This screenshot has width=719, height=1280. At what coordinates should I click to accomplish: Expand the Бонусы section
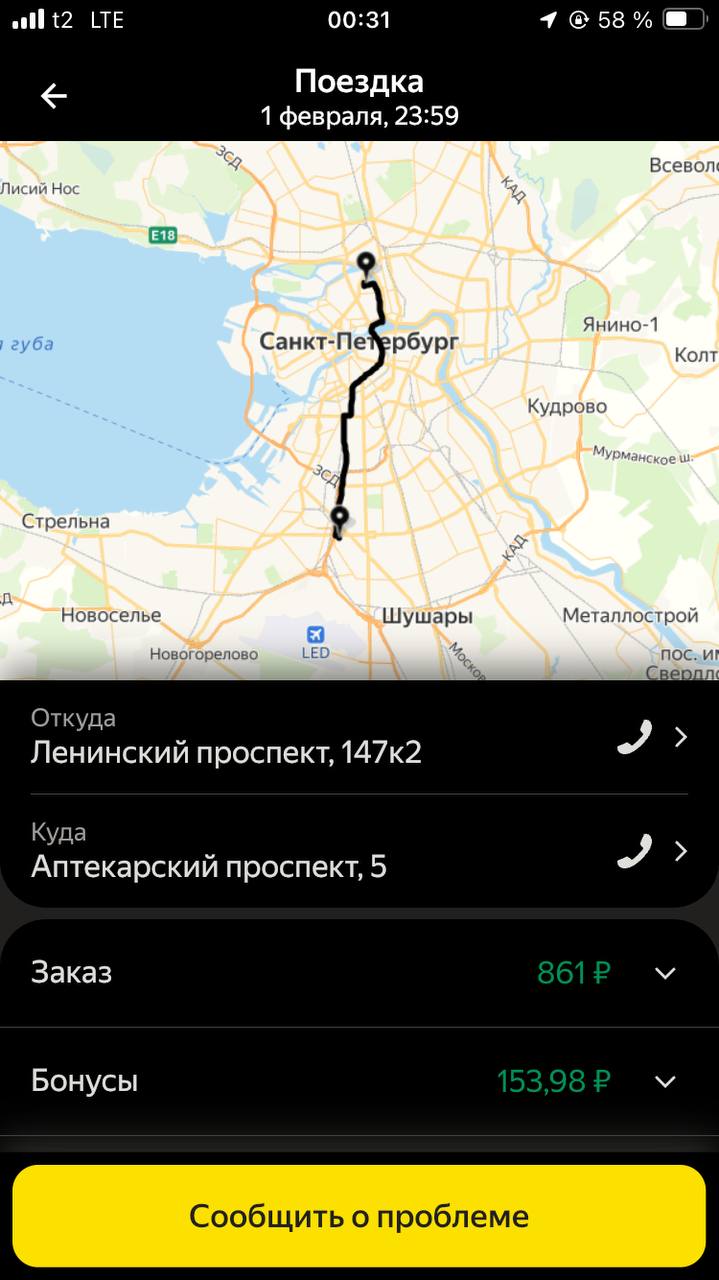point(665,1081)
